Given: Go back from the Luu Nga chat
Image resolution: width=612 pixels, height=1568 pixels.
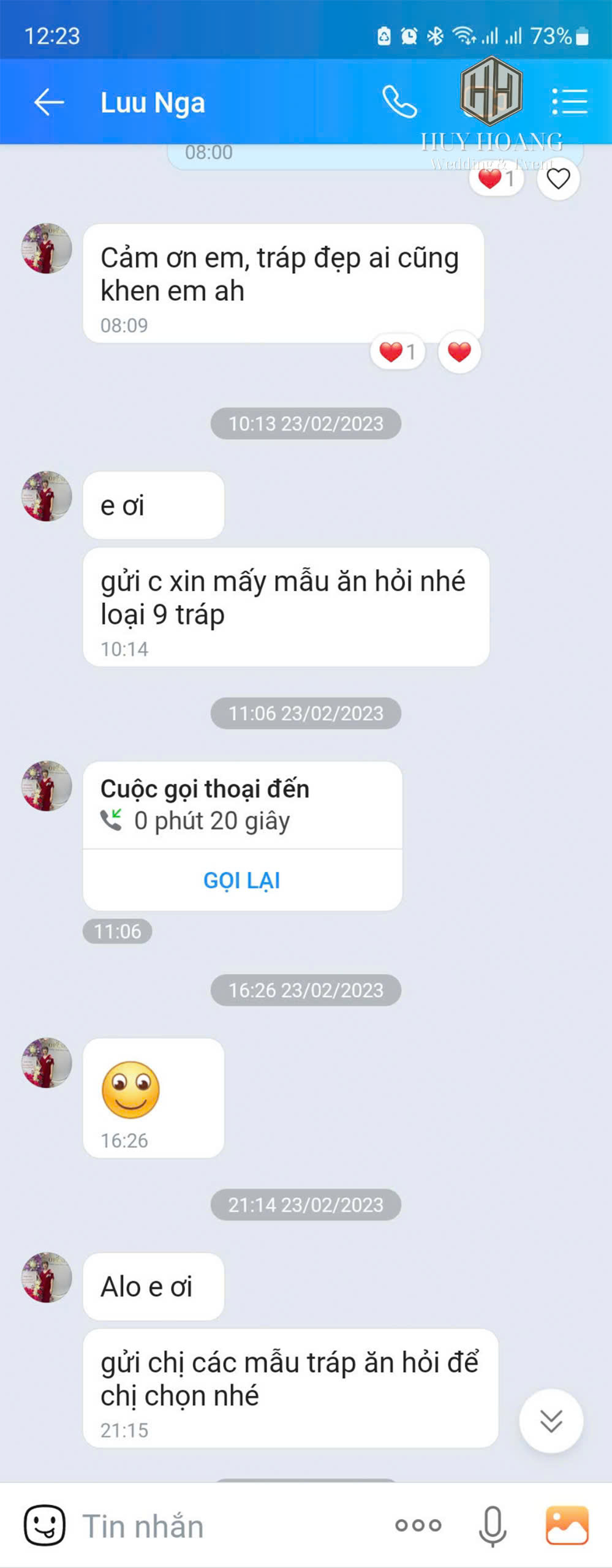Looking at the screenshot, I should (x=49, y=102).
